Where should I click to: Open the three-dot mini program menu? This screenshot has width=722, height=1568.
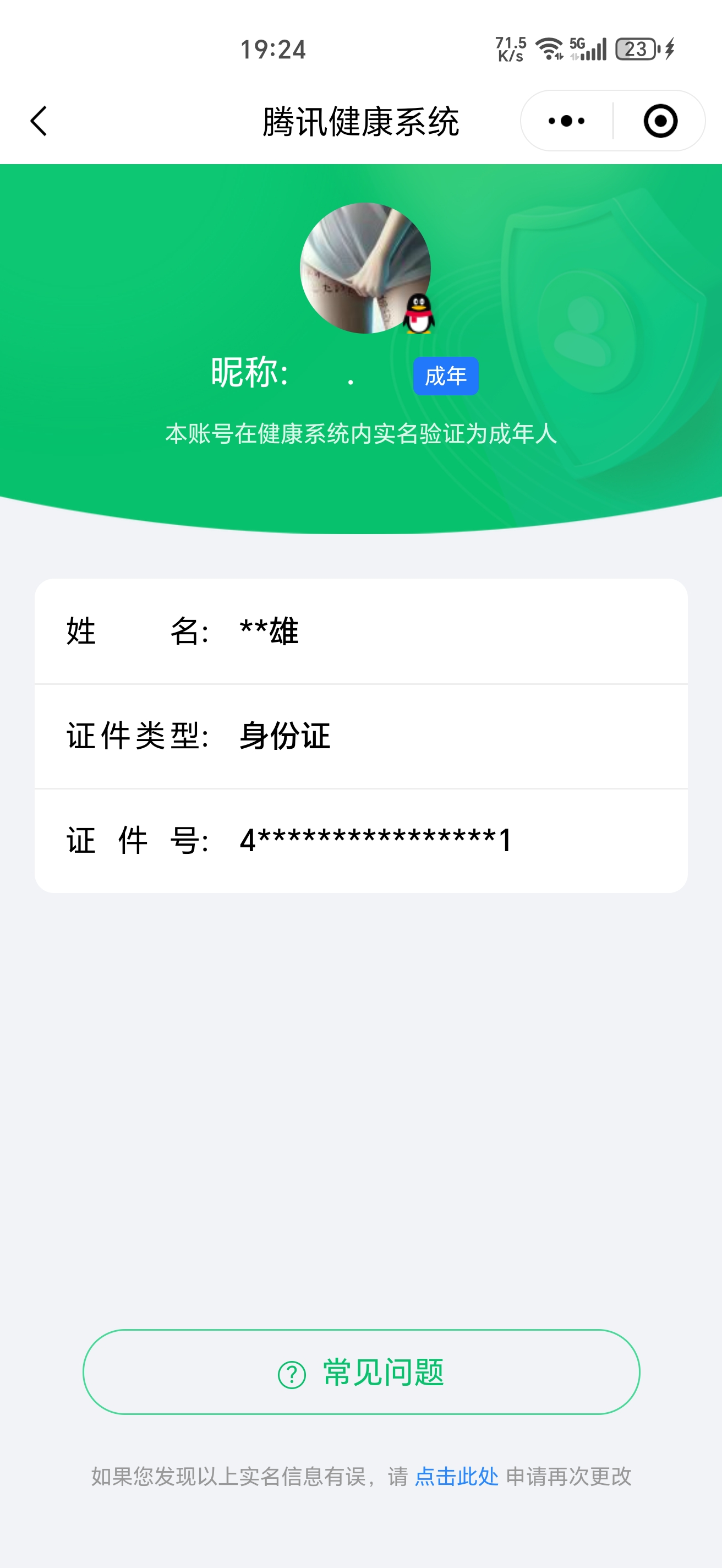[566, 121]
